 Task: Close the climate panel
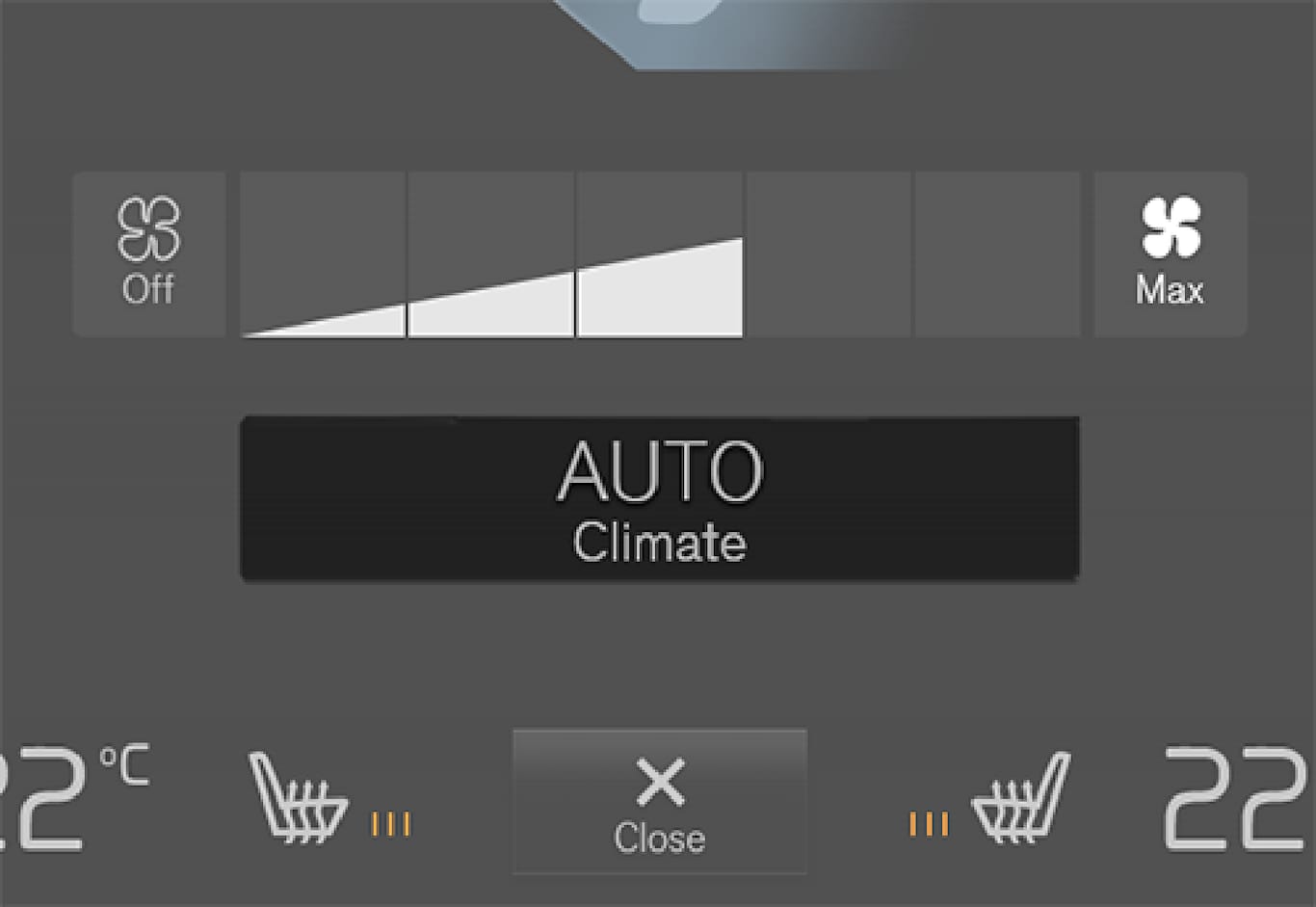tap(659, 802)
